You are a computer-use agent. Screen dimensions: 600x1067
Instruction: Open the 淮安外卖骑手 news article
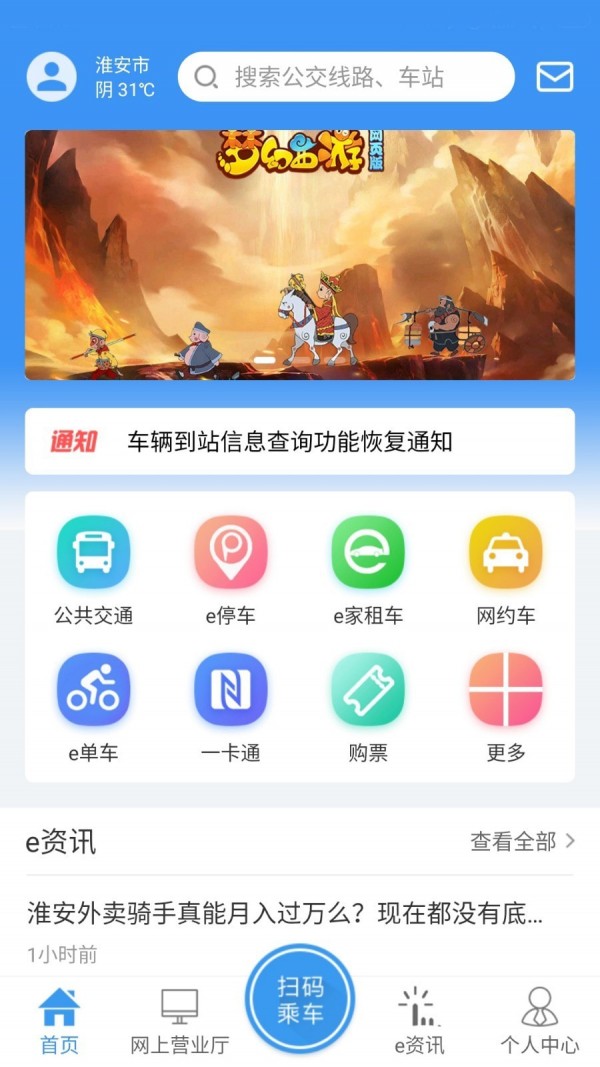point(285,913)
